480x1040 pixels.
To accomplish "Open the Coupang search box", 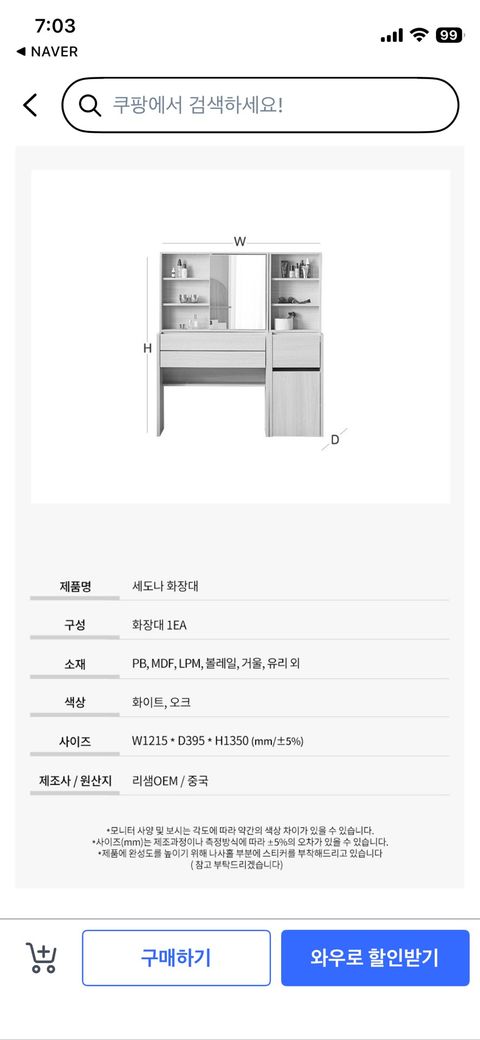I will click(260, 105).
